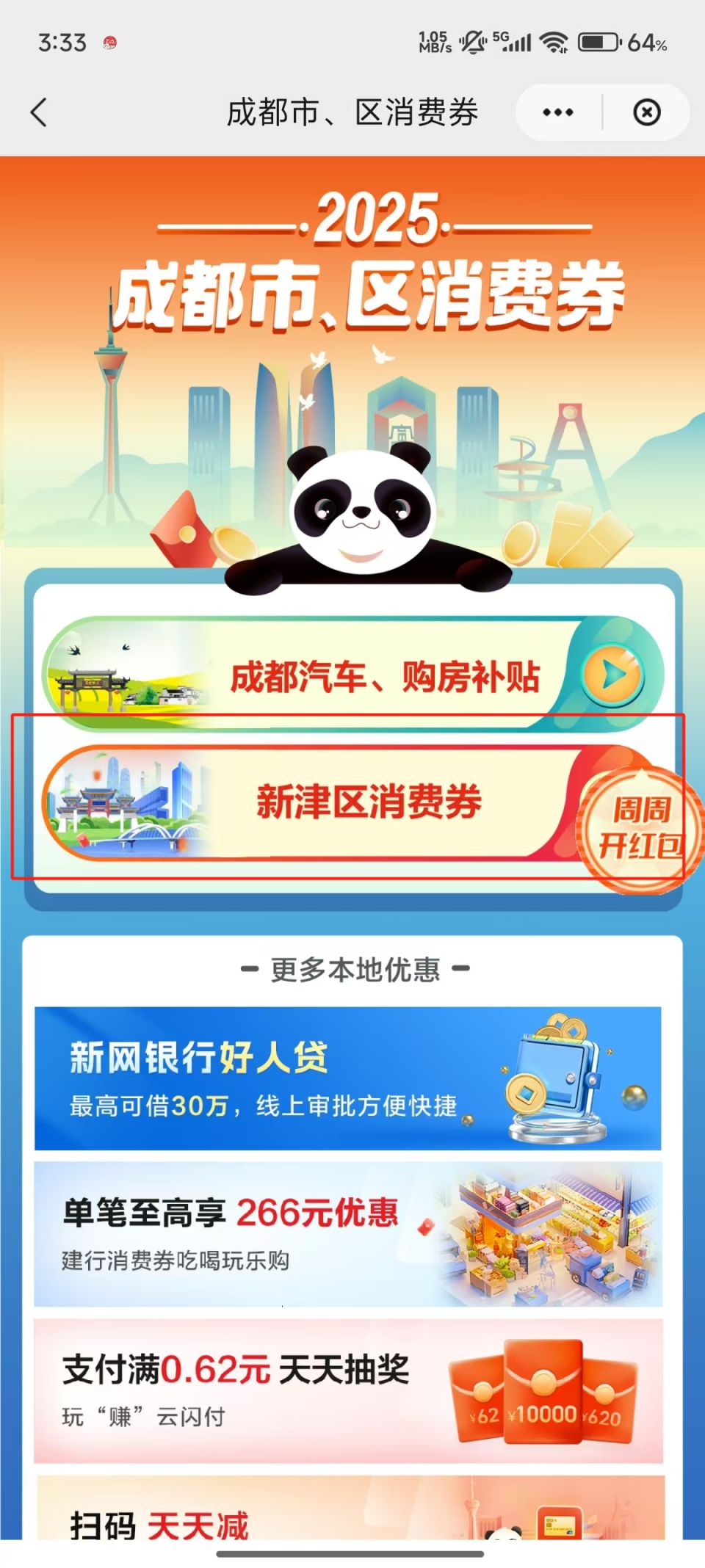This screenshot has height=1568, width=705.
Task: Open the mini-program three-dot menu
Action: (558, 112)
